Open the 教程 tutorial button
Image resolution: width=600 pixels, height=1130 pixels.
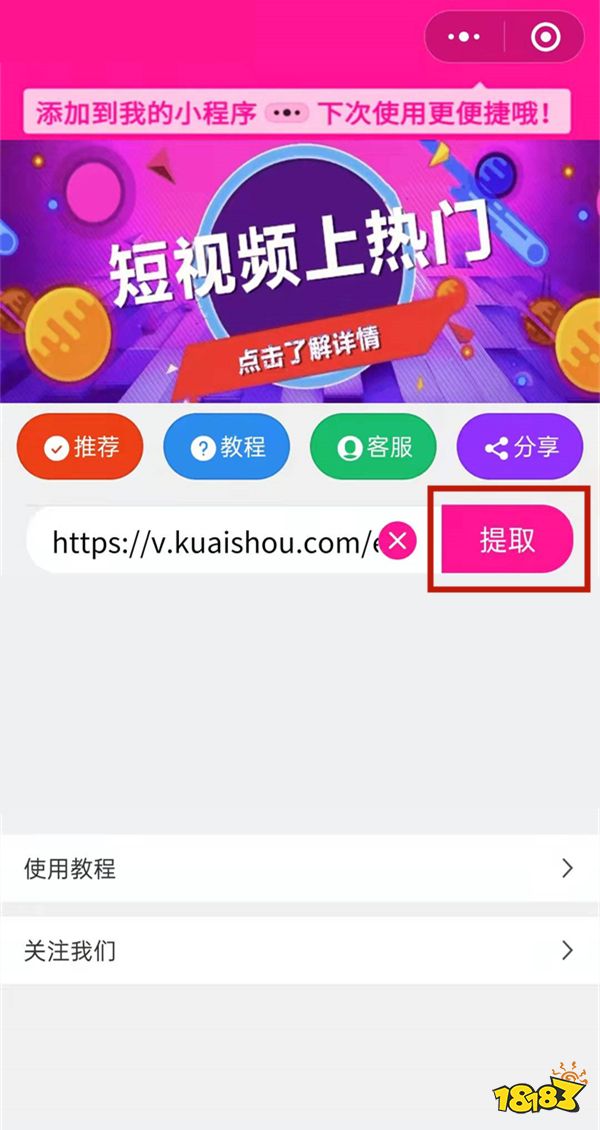227,447
